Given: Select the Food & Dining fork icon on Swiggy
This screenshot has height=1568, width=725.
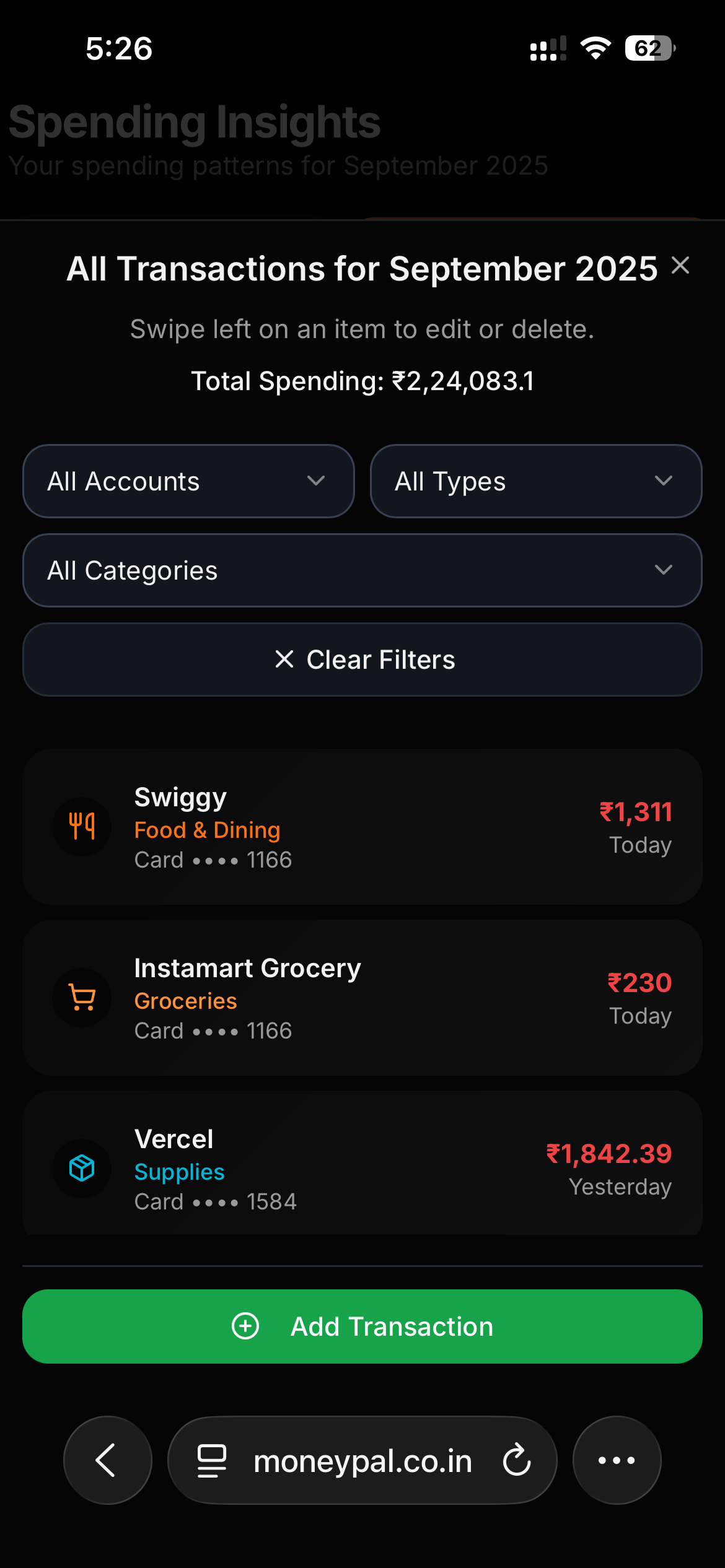Looking at the screenshot, I should 82,827.
